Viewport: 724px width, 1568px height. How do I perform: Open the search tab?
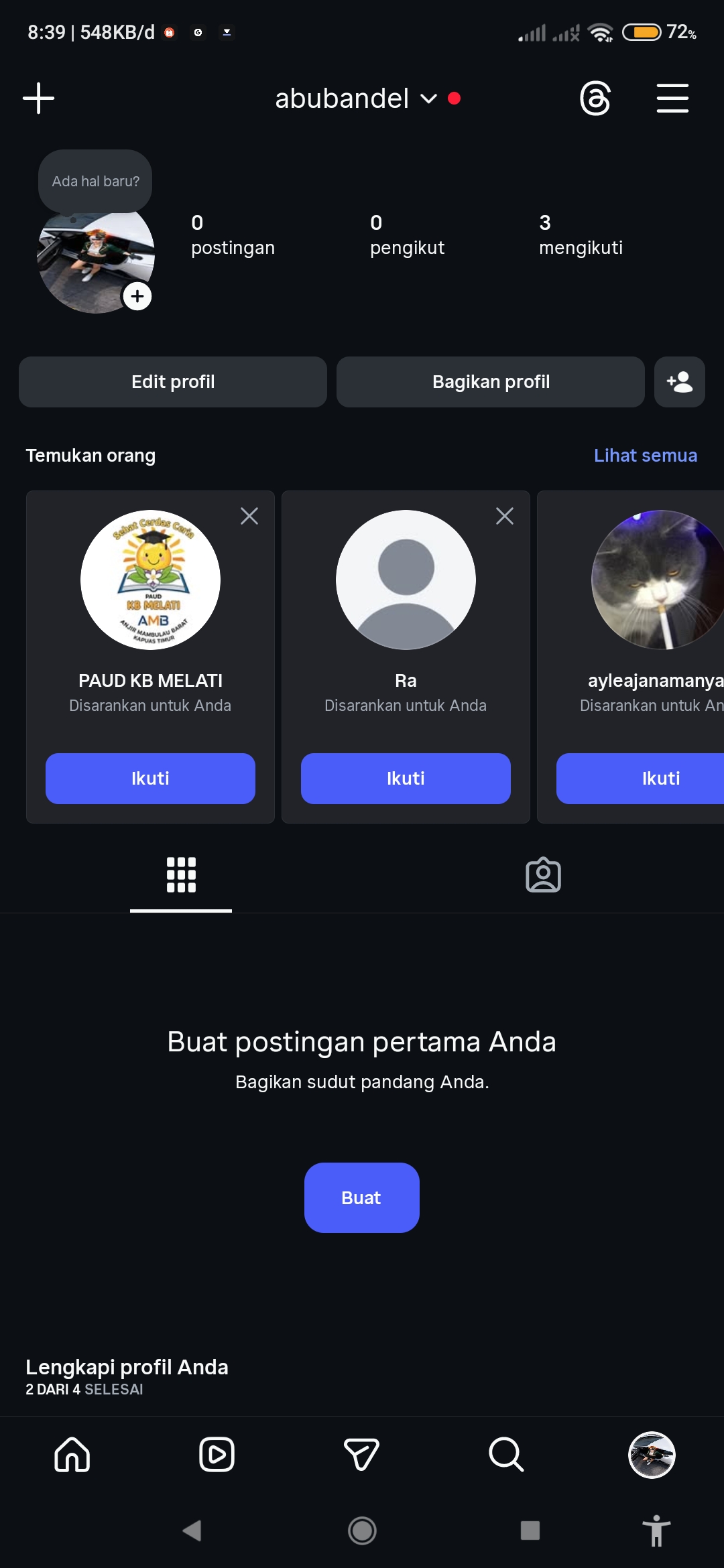(506, 1455)
